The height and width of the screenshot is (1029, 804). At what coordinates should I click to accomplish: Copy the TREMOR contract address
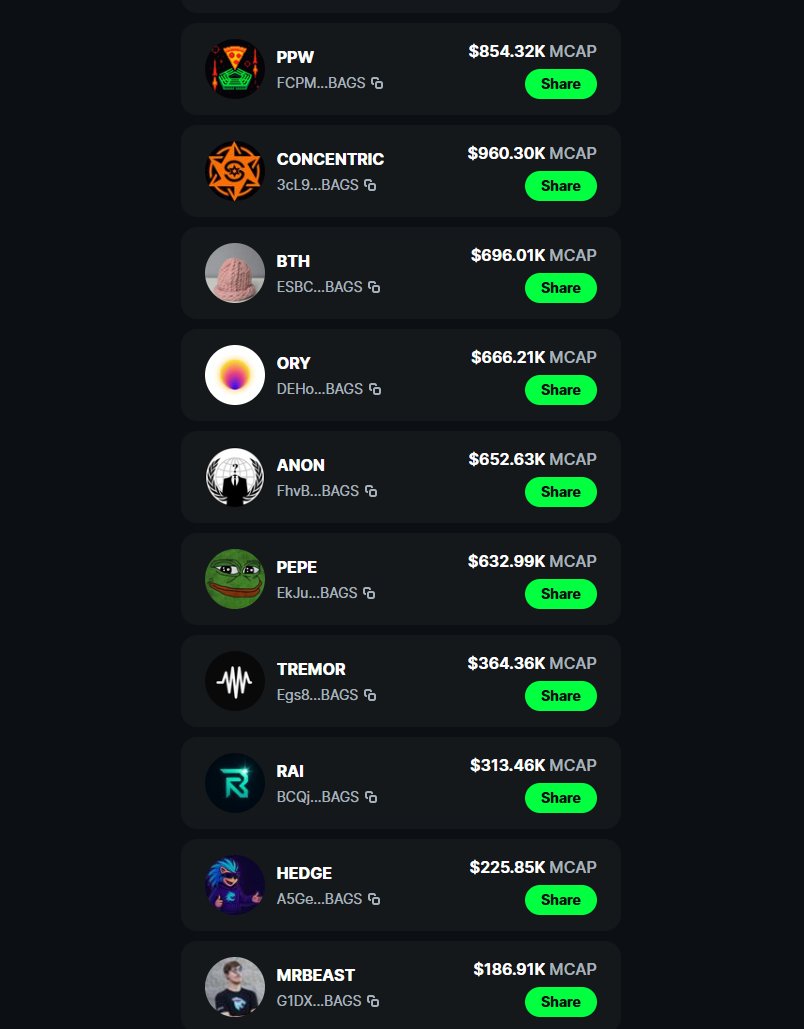pyautogui.click(x=370, y=695)
